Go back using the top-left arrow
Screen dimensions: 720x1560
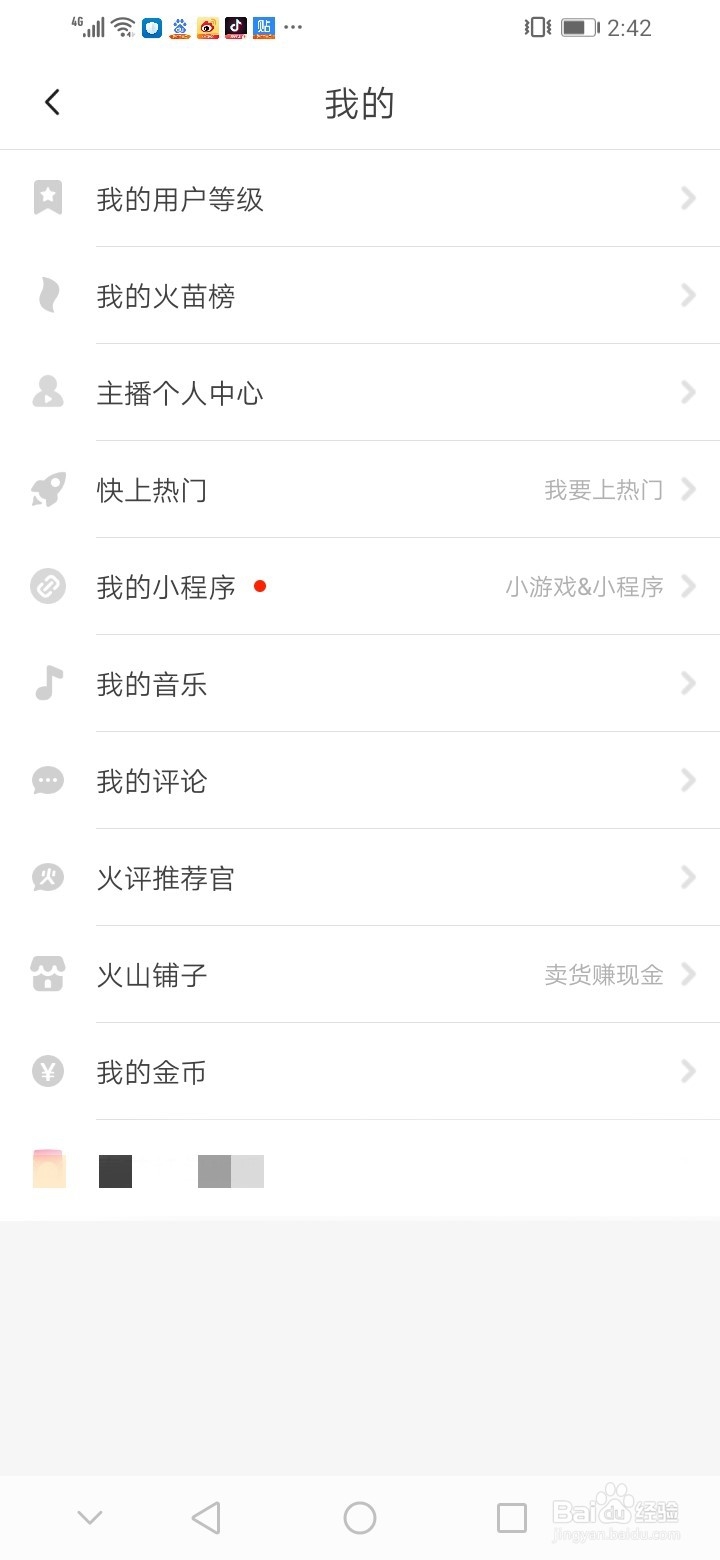coord(52,102)
